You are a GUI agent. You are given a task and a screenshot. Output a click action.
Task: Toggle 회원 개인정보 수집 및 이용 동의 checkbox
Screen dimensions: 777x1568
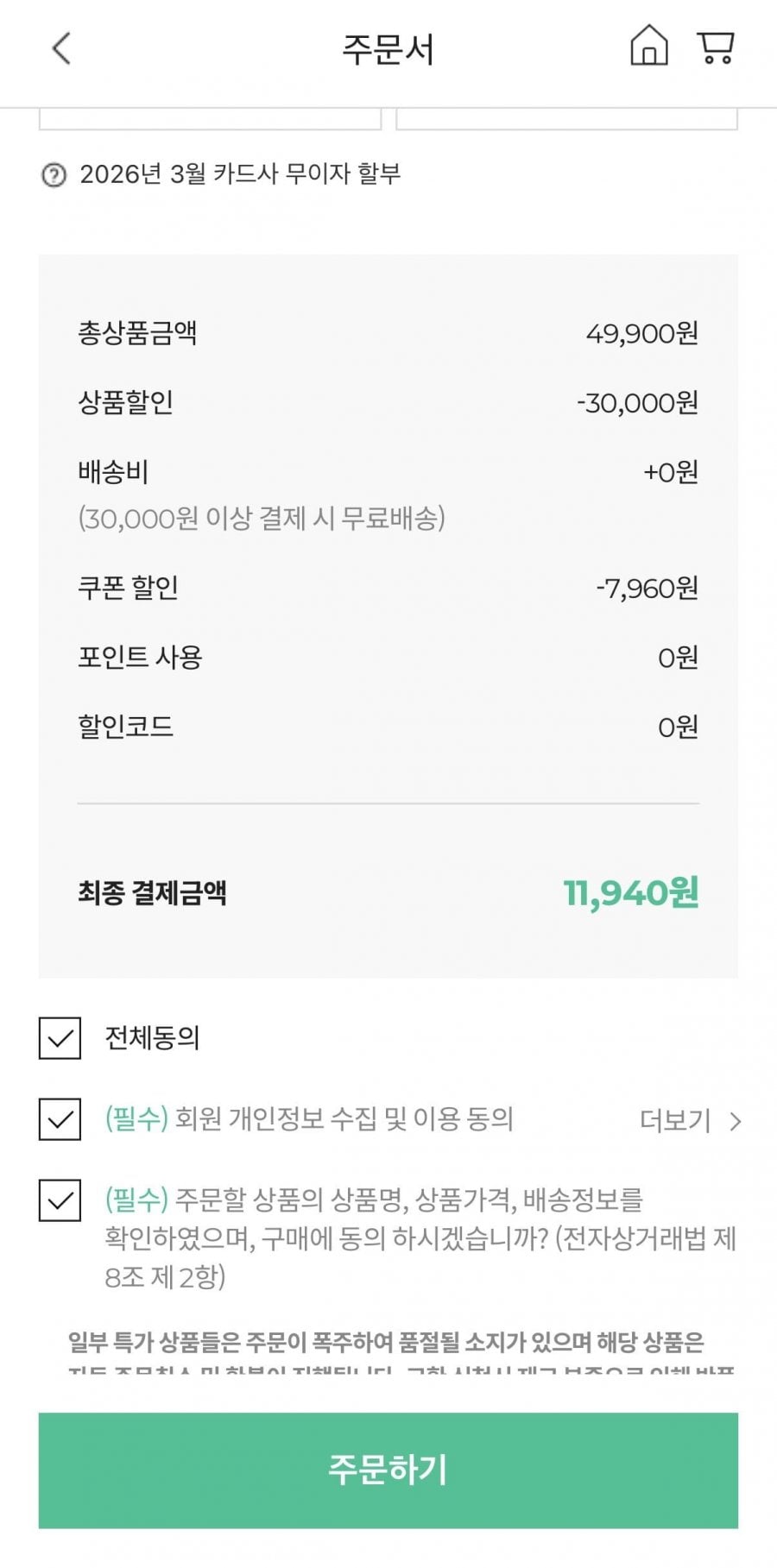(60, 1119)
